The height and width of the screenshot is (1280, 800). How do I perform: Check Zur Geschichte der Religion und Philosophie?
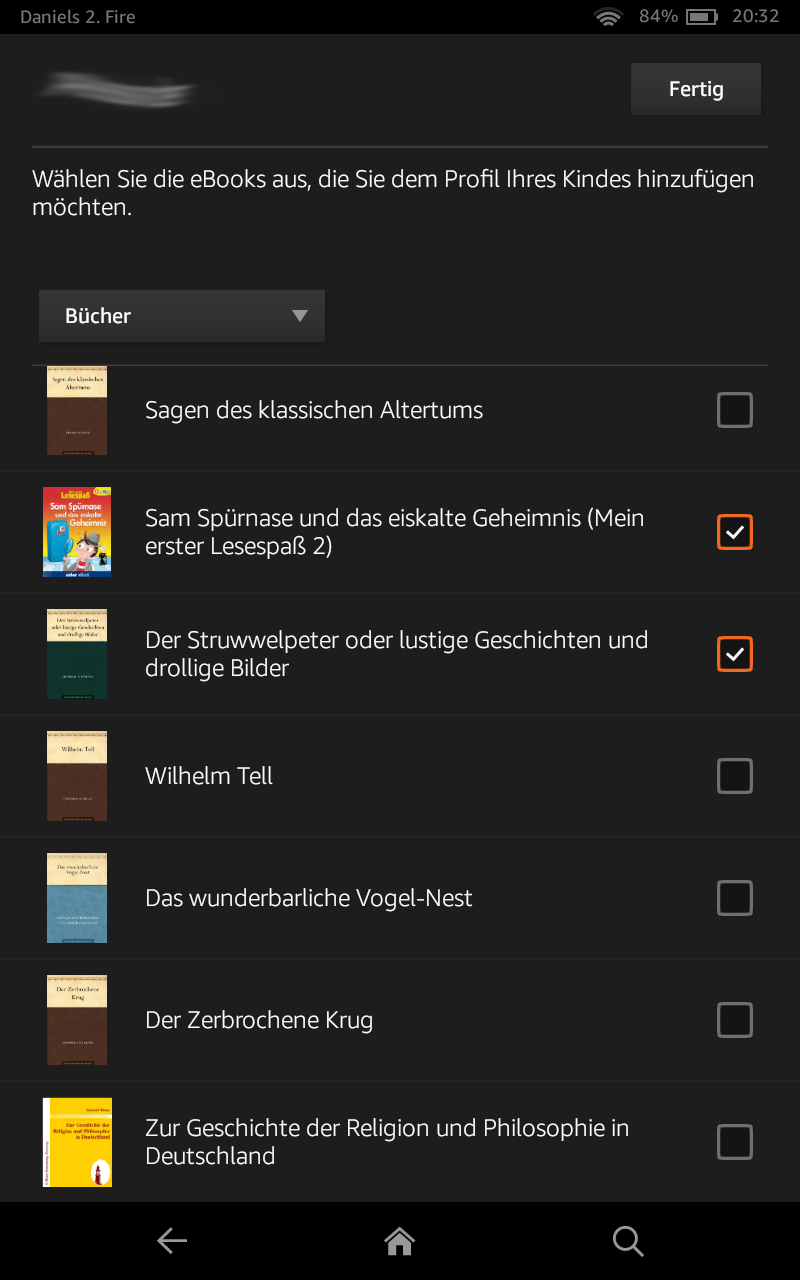[x=735, y=1142]
